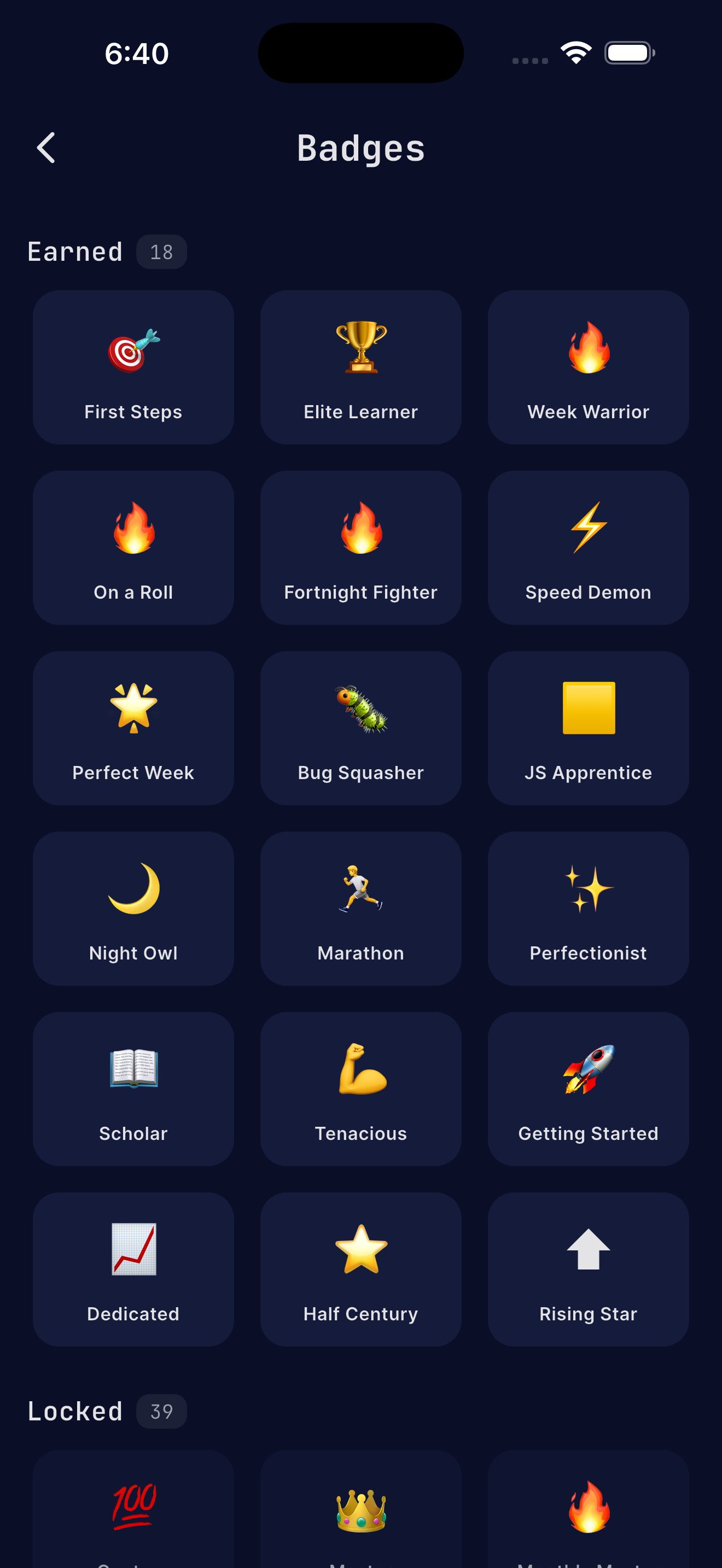
Task: Open the Perfectionist badge
Action: pos(588,908)
